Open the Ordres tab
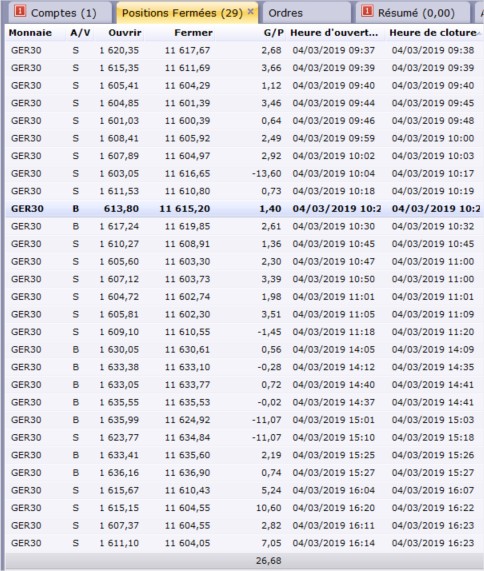The width and height of the screenshot is (484, 571). [x=307, y=13]
